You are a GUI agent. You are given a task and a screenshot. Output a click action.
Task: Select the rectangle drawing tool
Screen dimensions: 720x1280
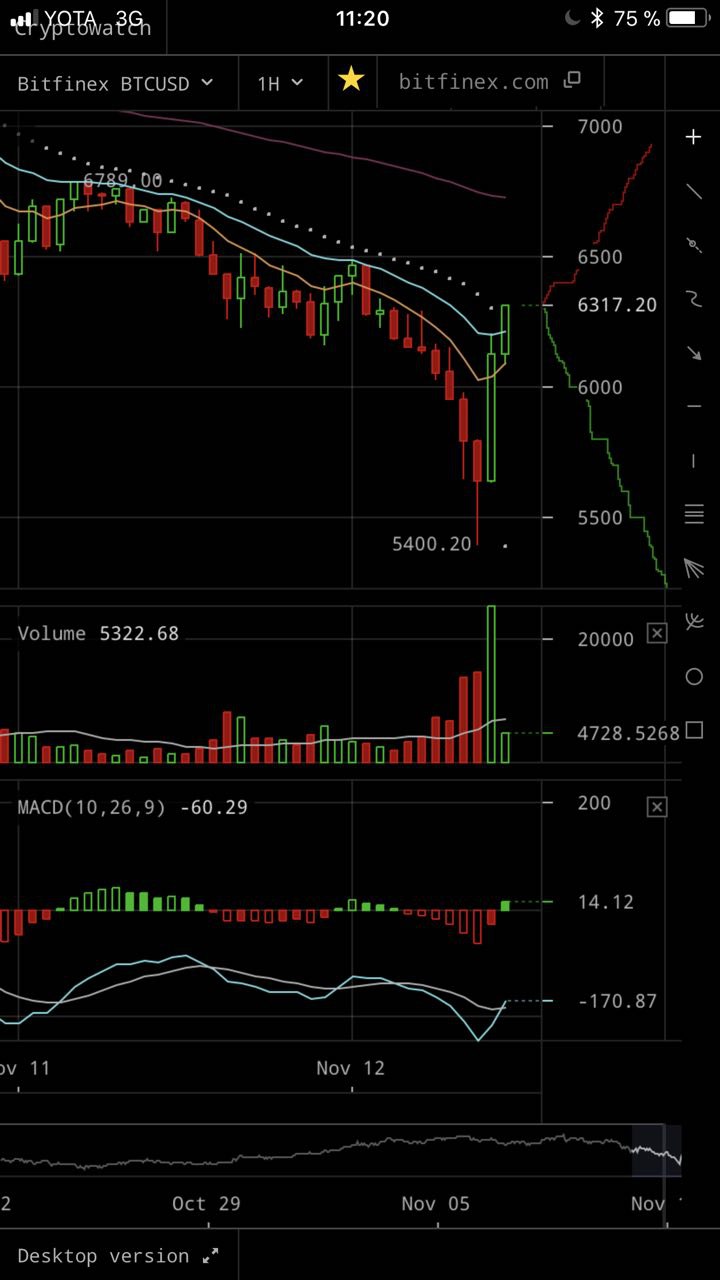pyautogui.click(x=693, y=730)
